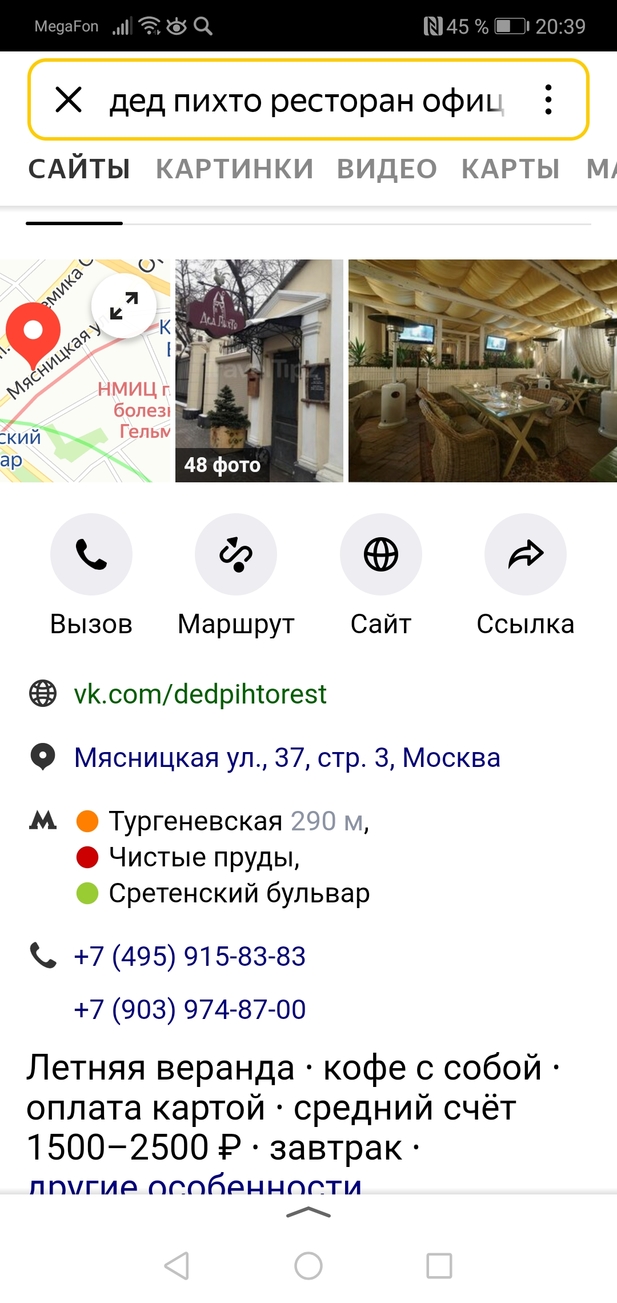Screen dimensions: 617x1303
Task: Clear the search query with the X
Action: (68, 99)
